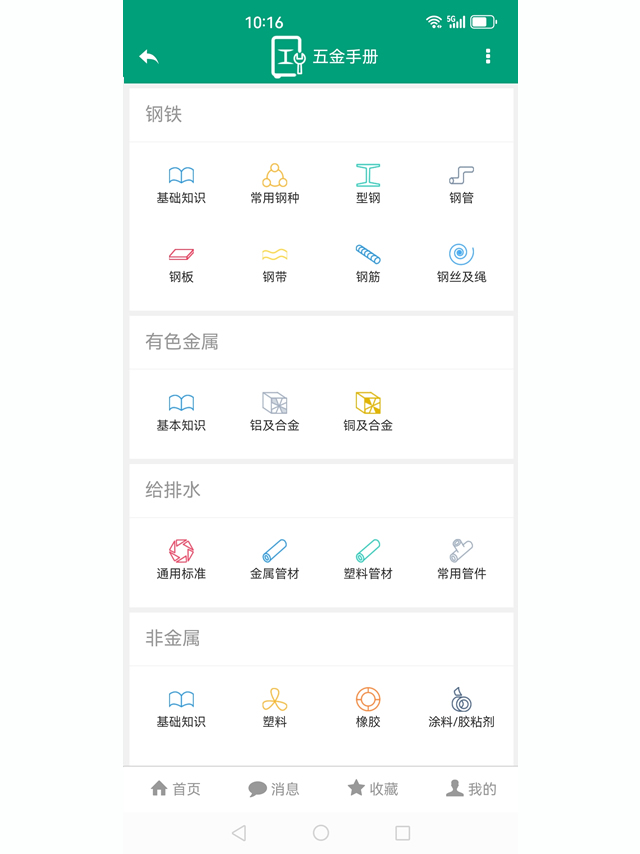Open 通用标准 under 给排水

click(x=181, y=560)
